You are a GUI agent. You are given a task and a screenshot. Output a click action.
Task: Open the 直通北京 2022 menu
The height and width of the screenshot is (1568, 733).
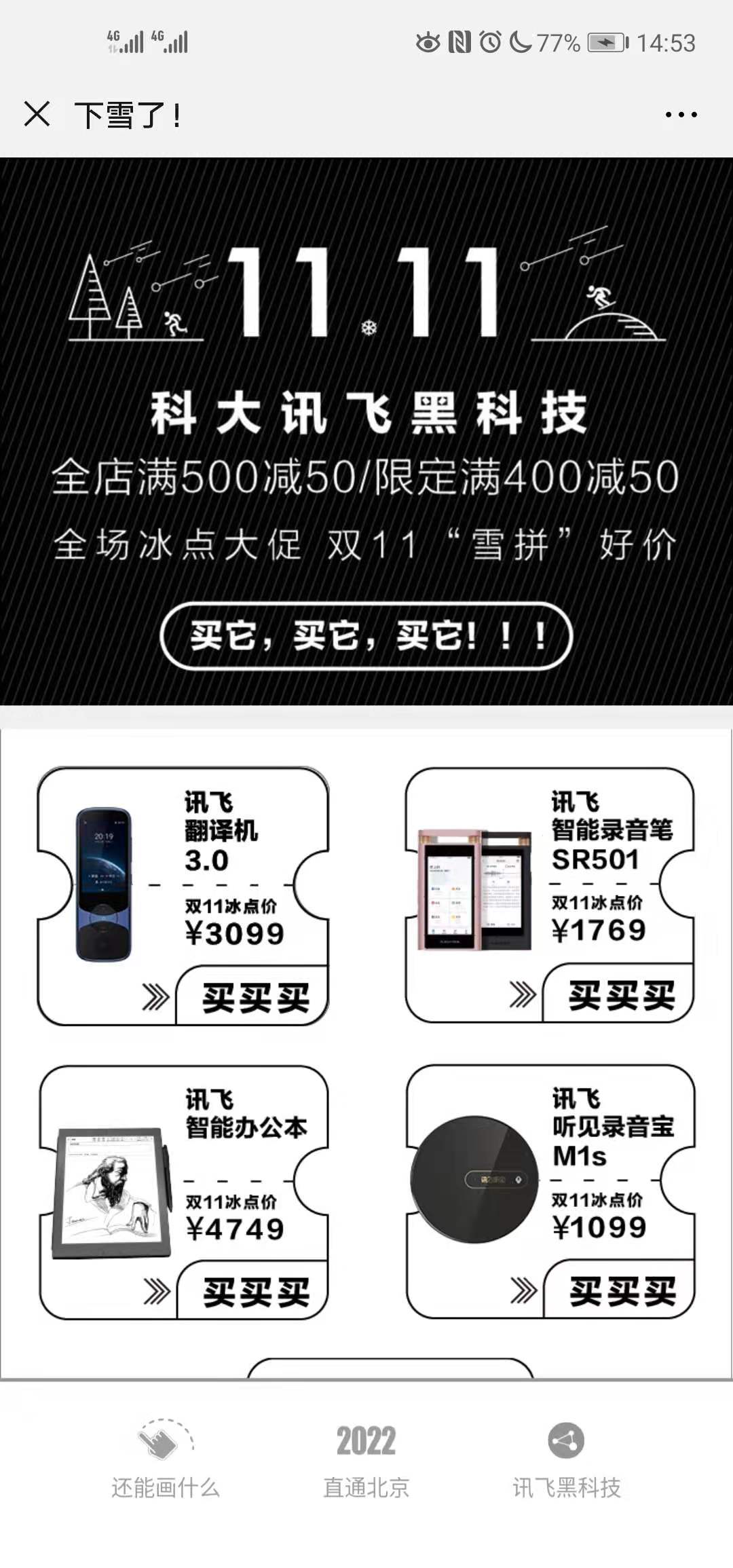366,1459
